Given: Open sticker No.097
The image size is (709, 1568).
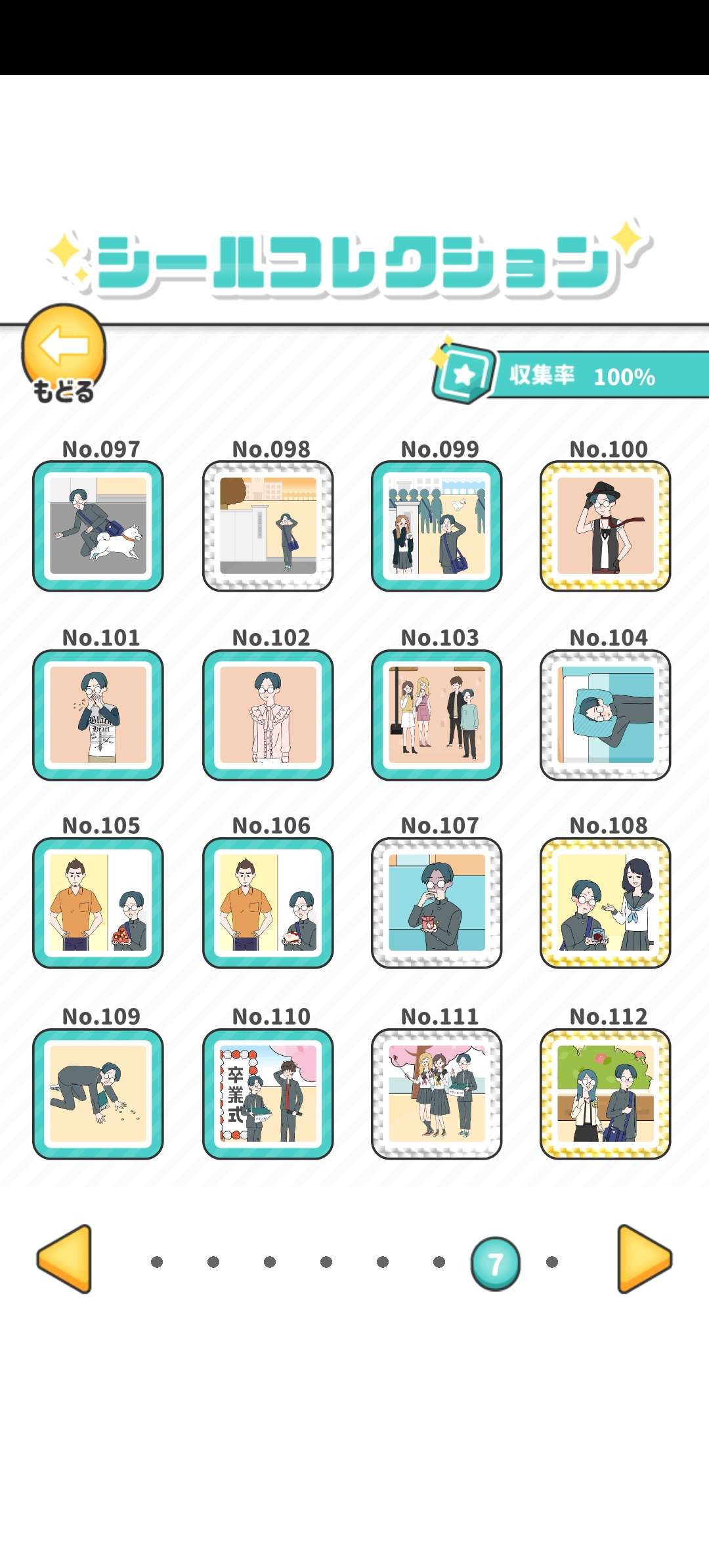Looking at the screenshot, I should click(98, 526).
